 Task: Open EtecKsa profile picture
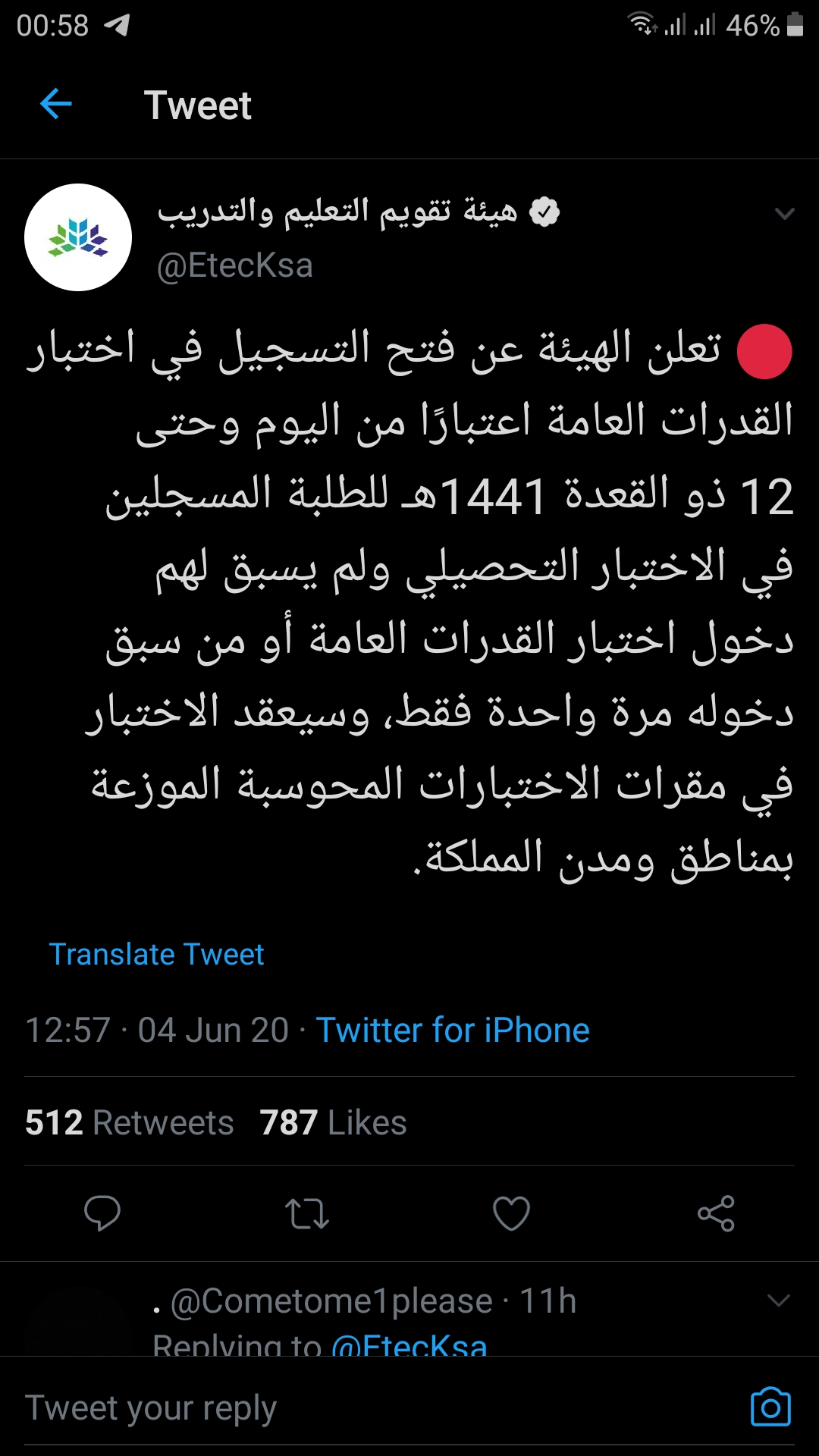(x=78, y=237)
